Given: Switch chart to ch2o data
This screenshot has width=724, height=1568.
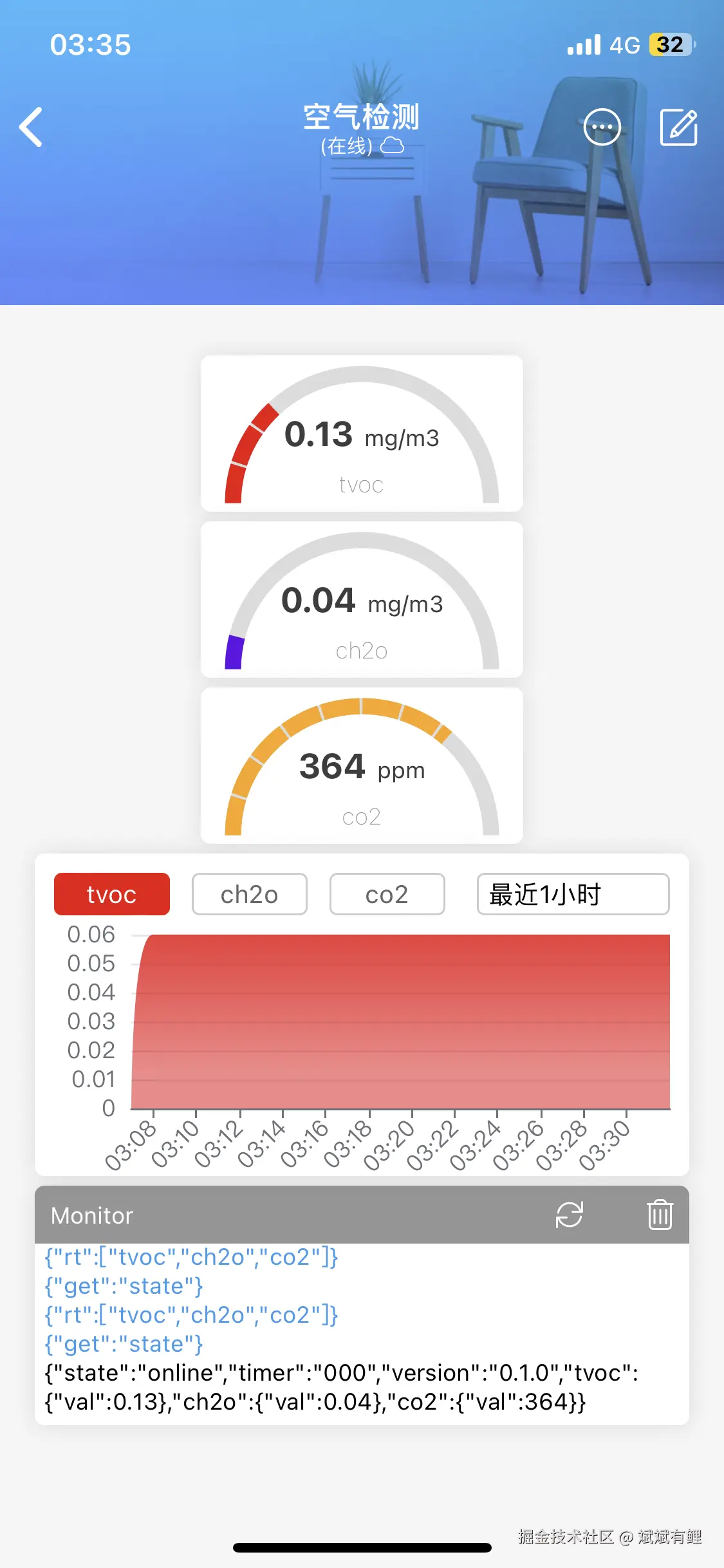Looking at the screenshot, I should point(249,894).
